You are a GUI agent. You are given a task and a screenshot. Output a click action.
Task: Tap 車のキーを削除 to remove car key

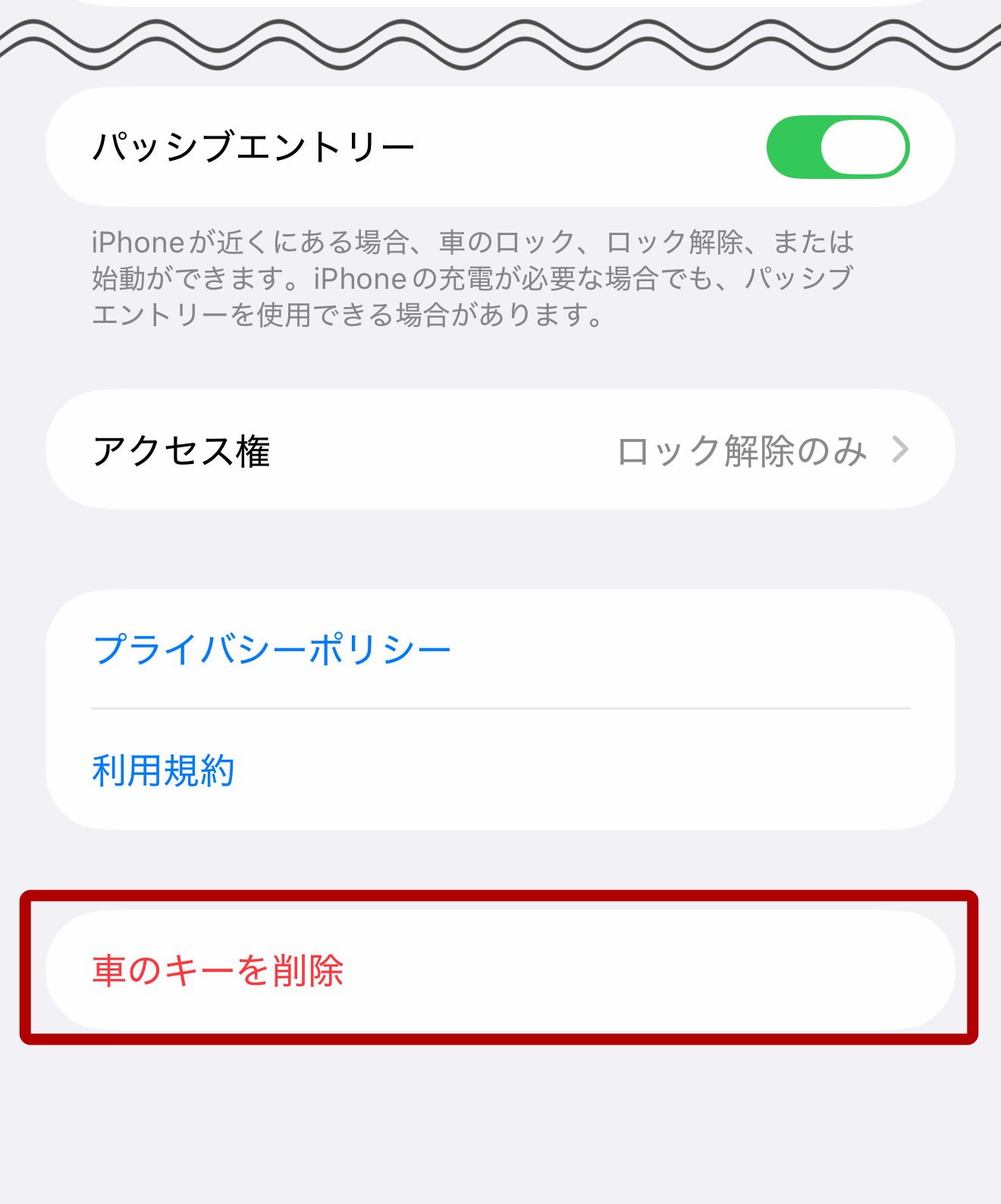[218, 970]
